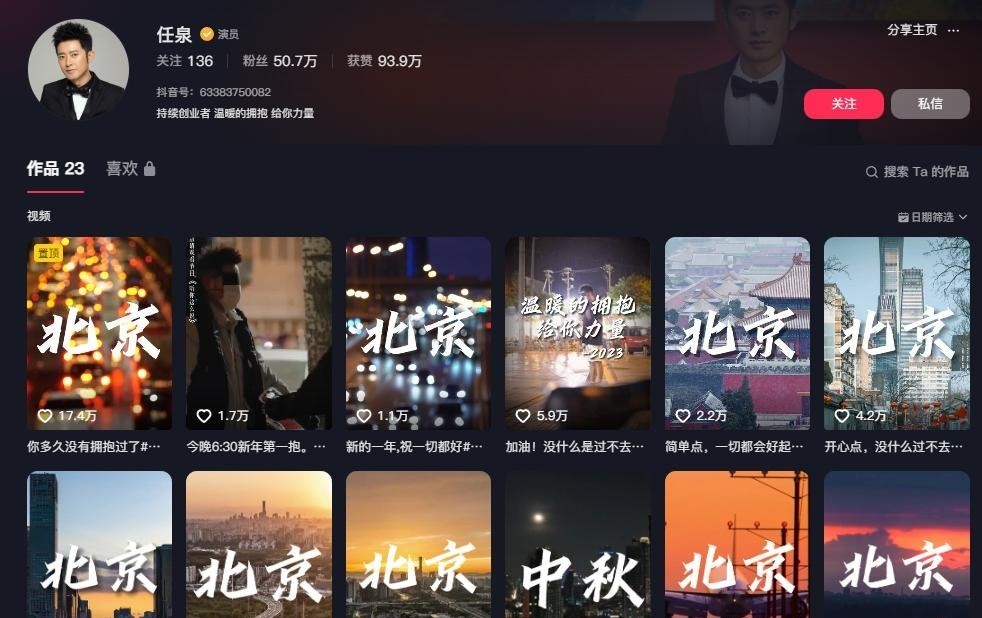Play the video captioned 开心点,没什么过不去
Screen dimensions: 982x618
897,333
